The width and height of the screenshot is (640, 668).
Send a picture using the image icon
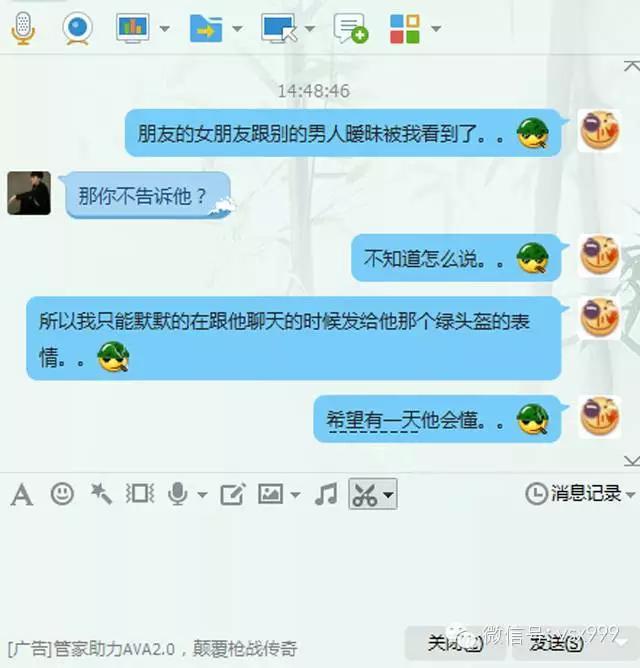point(270,493)
